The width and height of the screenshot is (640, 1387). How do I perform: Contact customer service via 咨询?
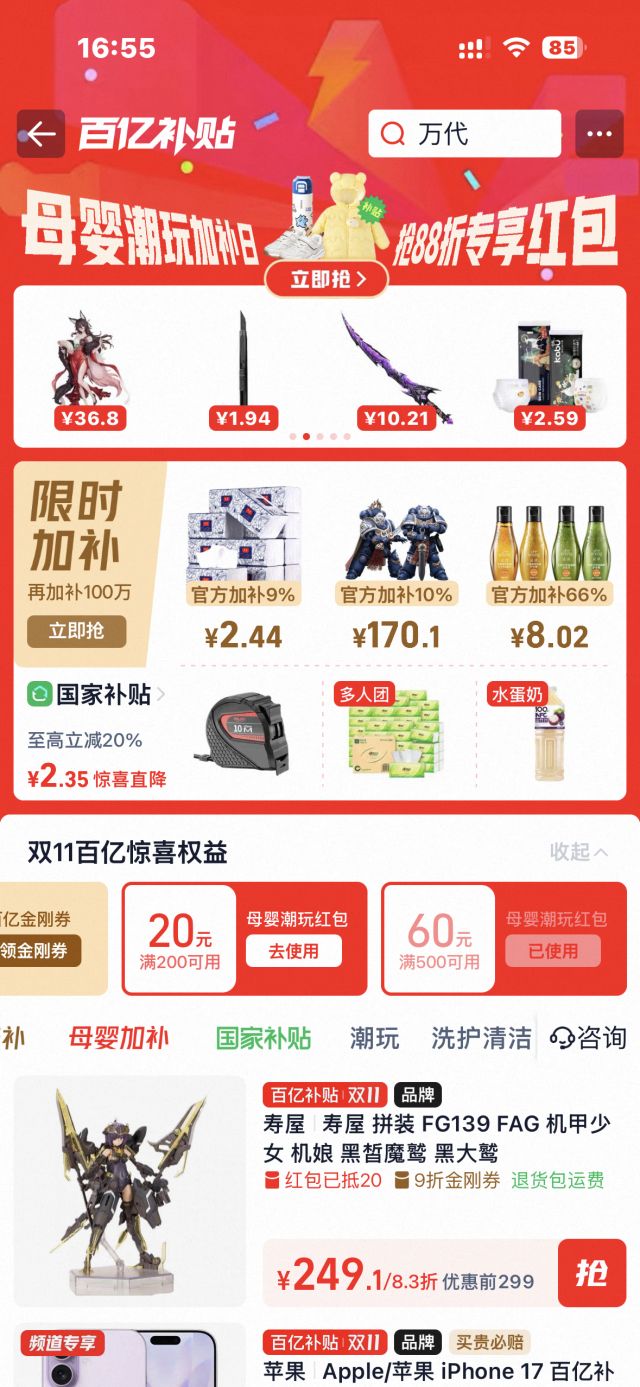tap(589, 1038)
